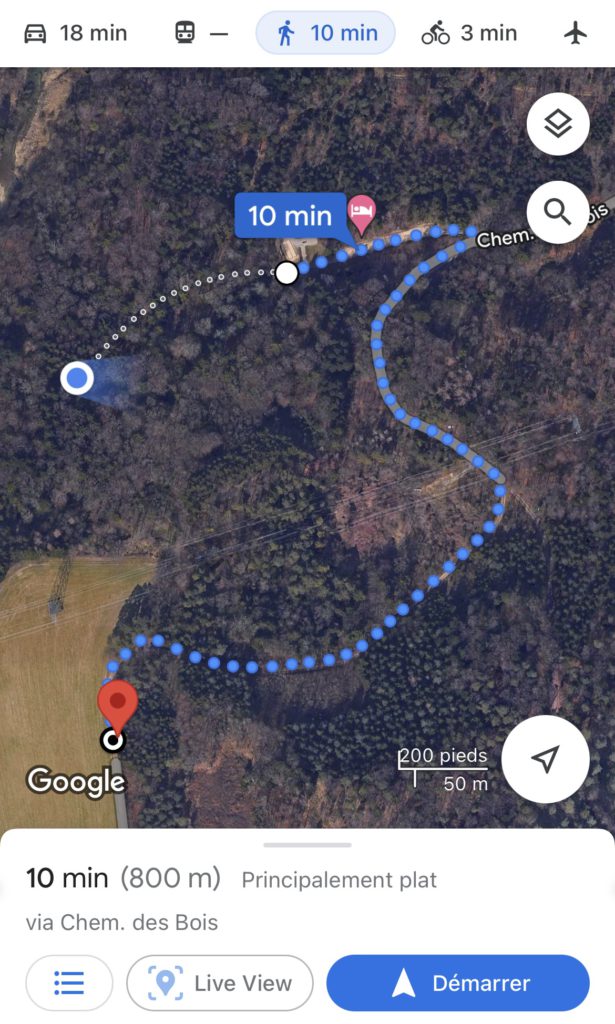Switch to driving mode, 18 min
Image resolution: width=615 pixels, height=1024 pixels.
[75, 33]
